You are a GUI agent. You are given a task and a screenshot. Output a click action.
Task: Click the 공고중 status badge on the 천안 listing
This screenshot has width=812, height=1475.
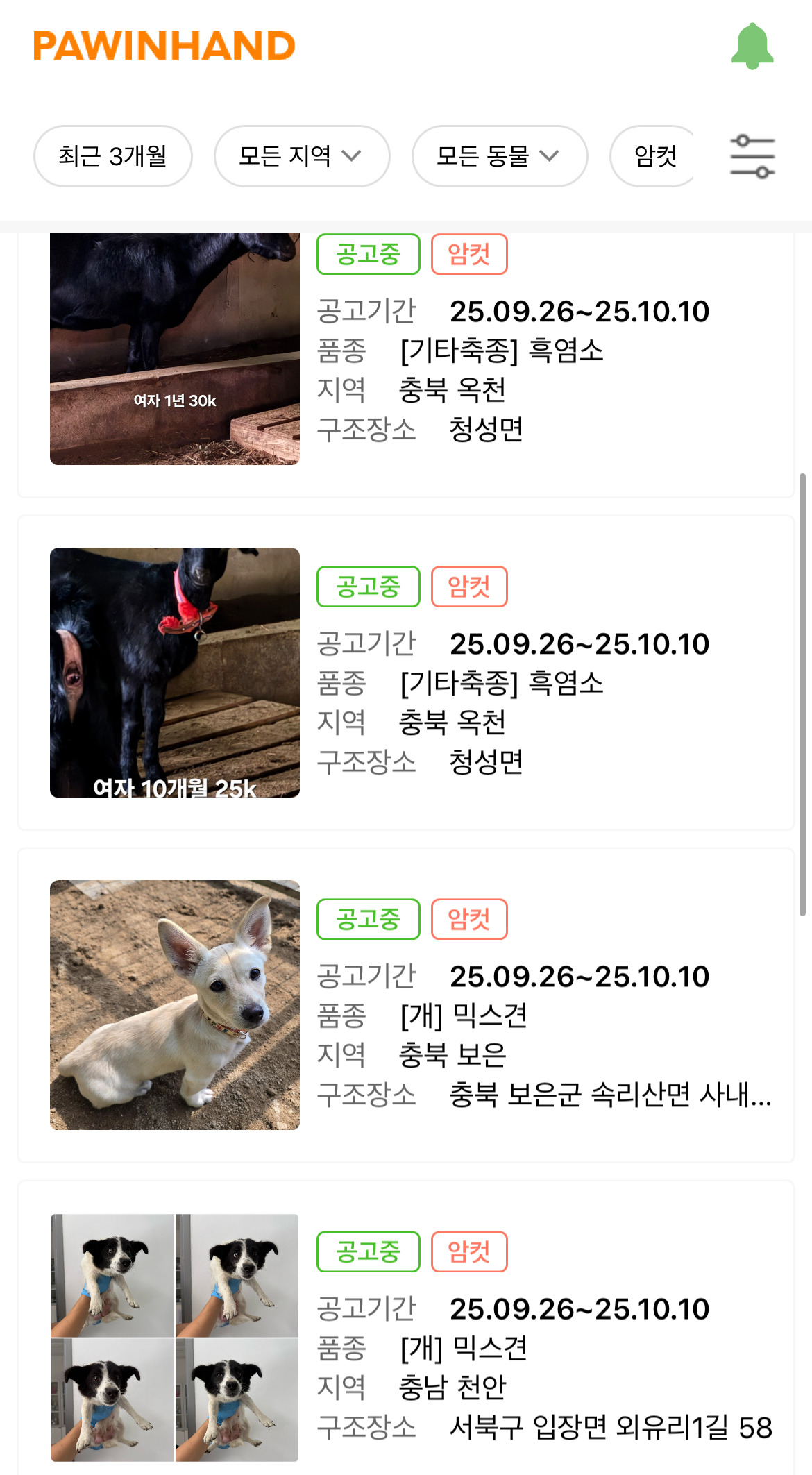click(368, 1251)
